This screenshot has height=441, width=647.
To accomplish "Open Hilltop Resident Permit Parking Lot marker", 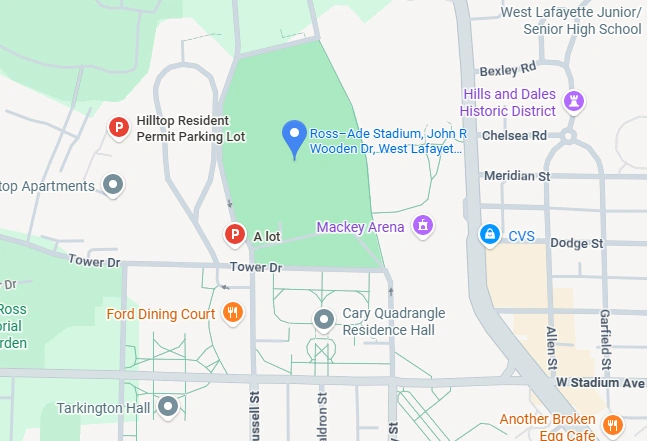I will click(x=119, y=127).
